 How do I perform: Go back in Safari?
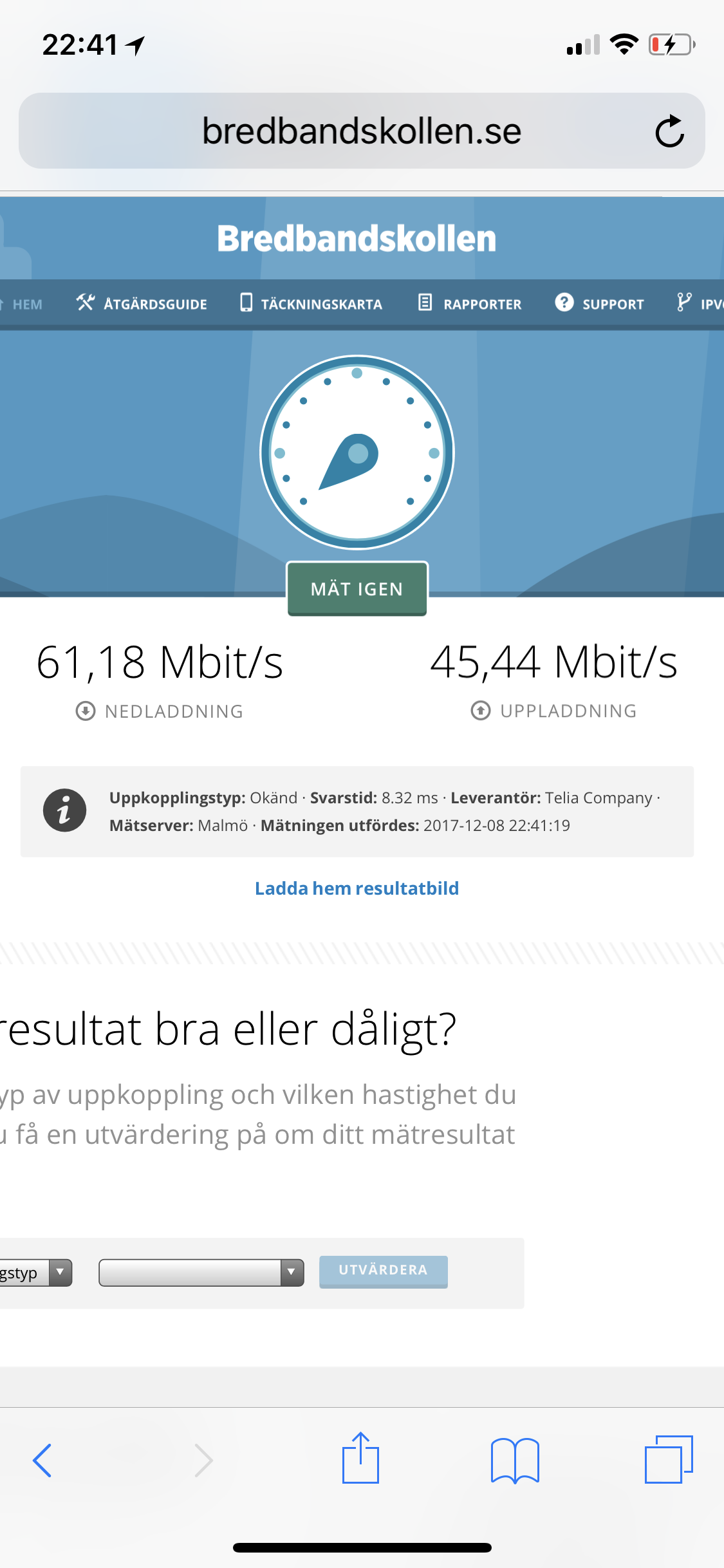(x=42, y=1460)
